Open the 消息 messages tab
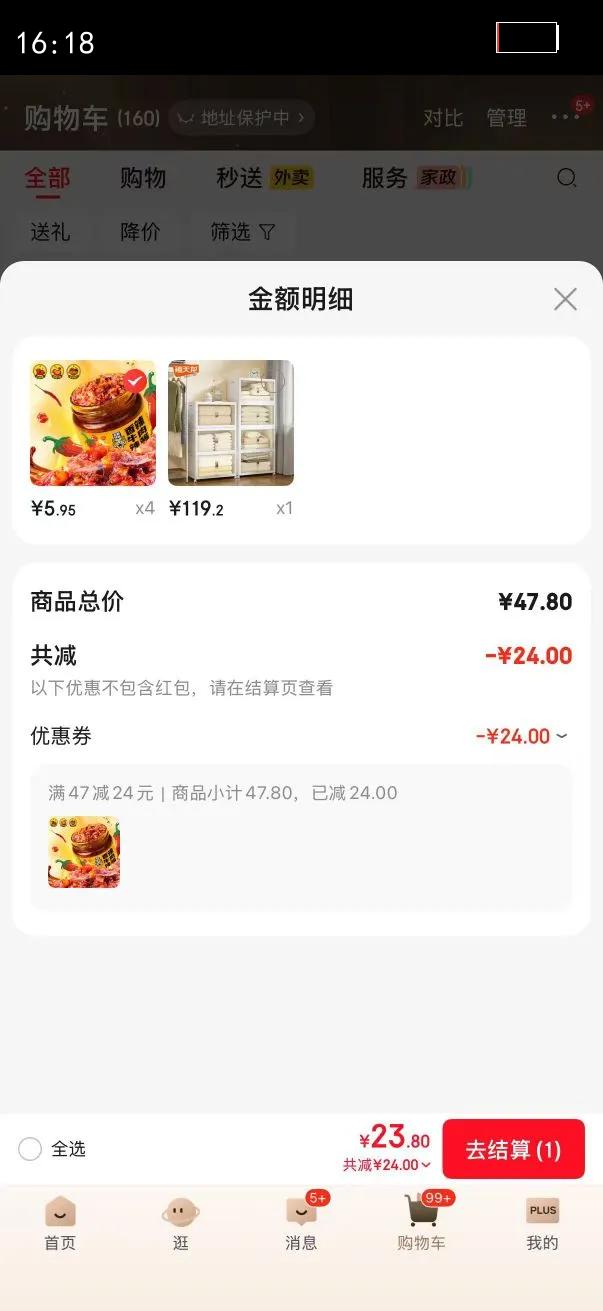Screen dimensions: 603x1311 tap(301, 1224)
